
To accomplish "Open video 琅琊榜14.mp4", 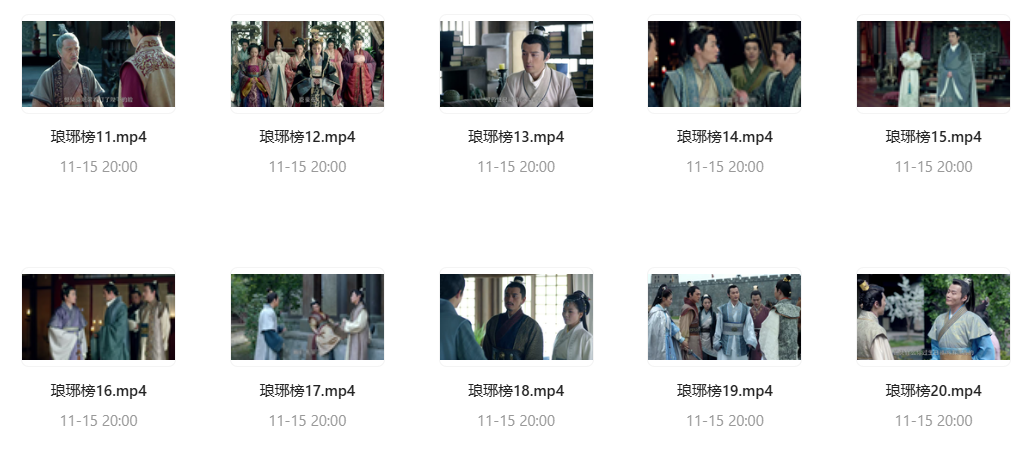I will tap(724, 64).
